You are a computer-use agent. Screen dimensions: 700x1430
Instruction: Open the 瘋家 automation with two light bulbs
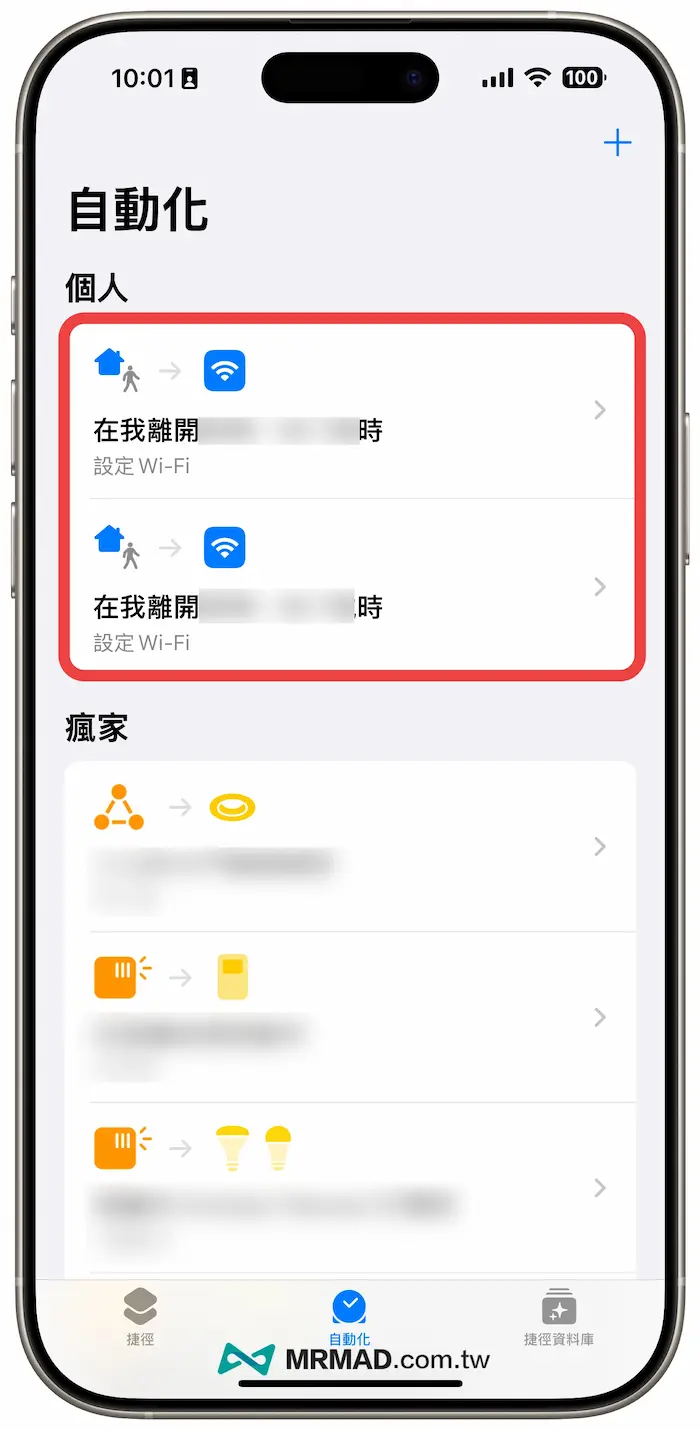point(348,1187)
